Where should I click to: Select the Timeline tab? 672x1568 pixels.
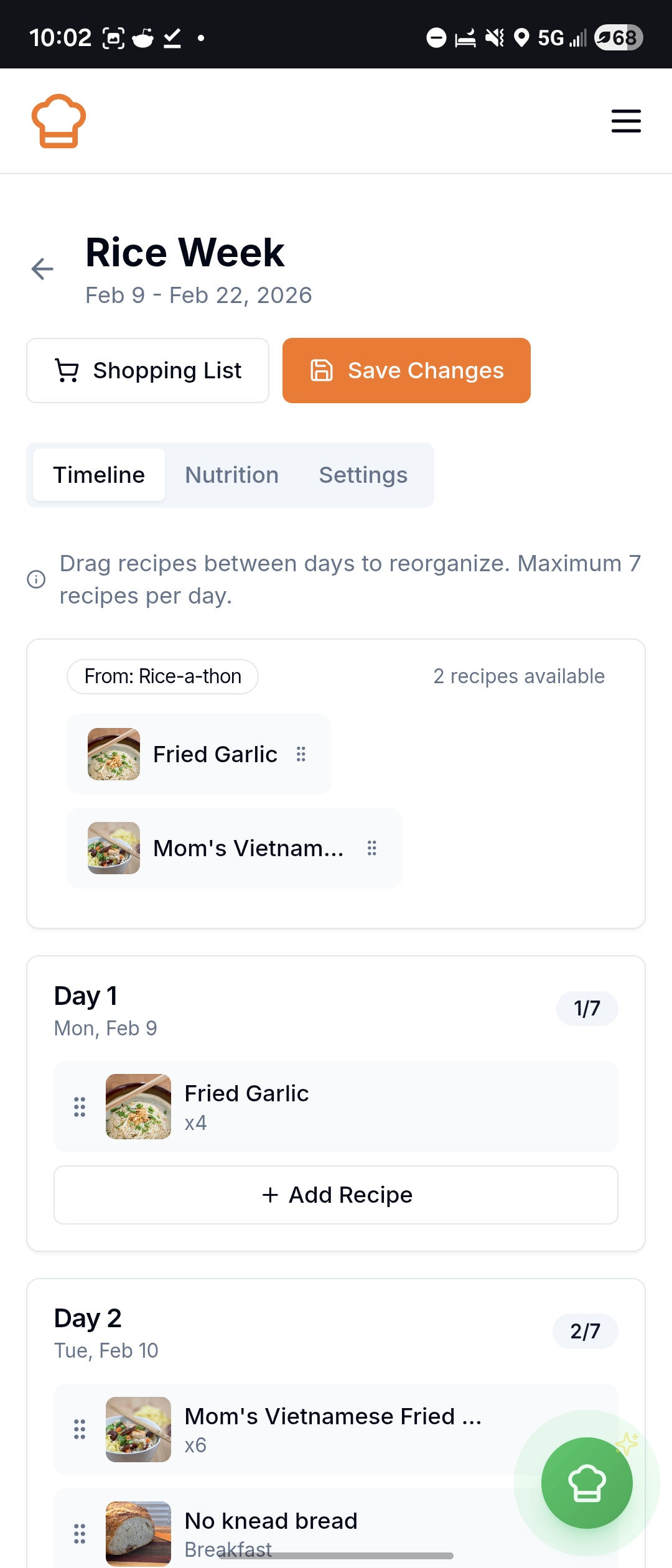pyautogui.click(x=98, y=475)
